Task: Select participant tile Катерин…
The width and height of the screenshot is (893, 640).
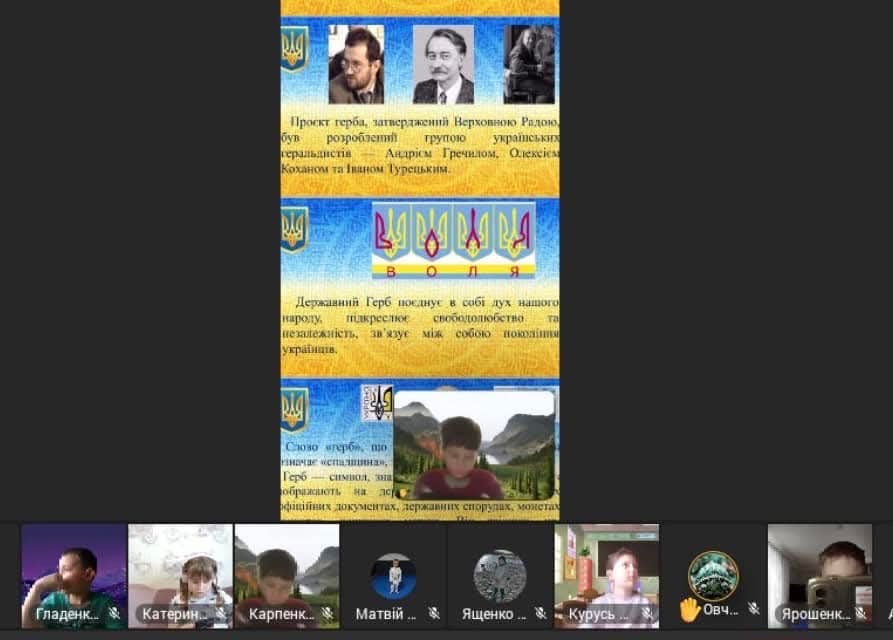Action: coord(180,576)
